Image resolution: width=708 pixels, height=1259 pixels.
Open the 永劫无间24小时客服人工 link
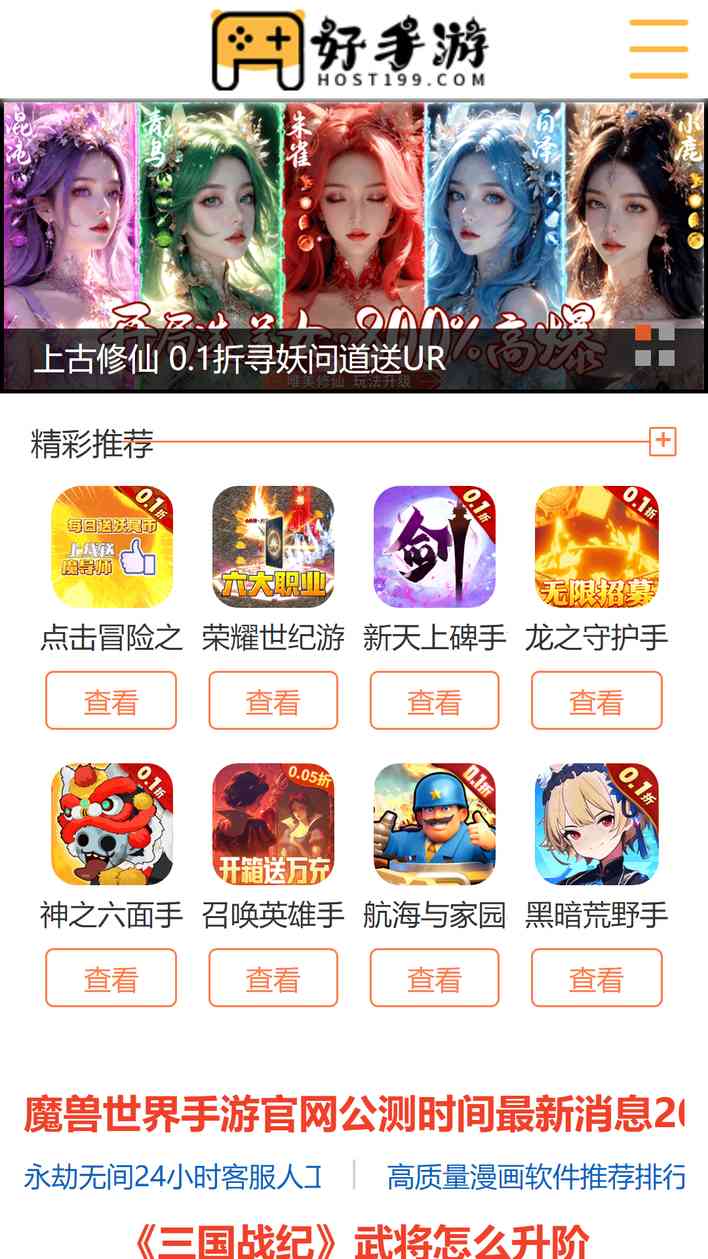pyautogui.click(x=174, y=1176)
